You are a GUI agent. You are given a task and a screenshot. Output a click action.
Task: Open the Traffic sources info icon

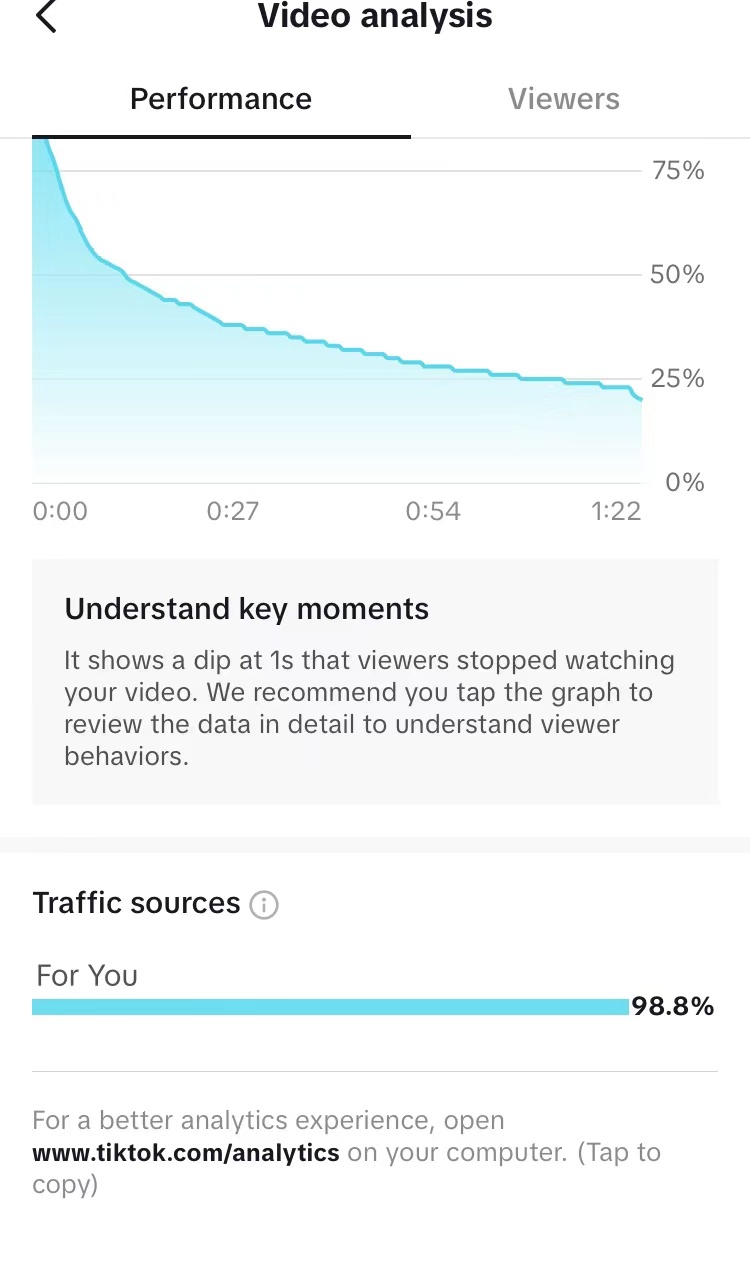coord(264,905)
